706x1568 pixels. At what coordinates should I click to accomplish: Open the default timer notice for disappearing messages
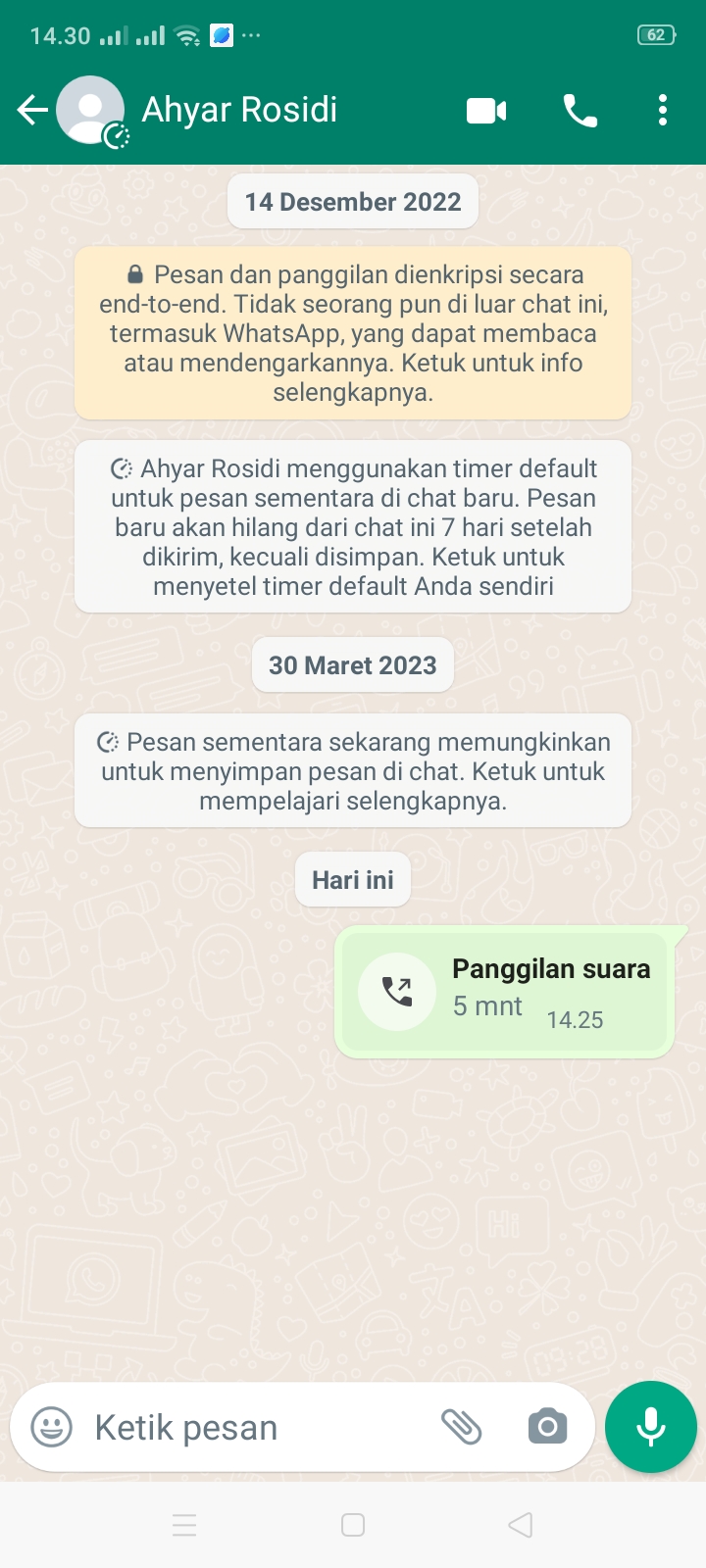tap(353, 527)
